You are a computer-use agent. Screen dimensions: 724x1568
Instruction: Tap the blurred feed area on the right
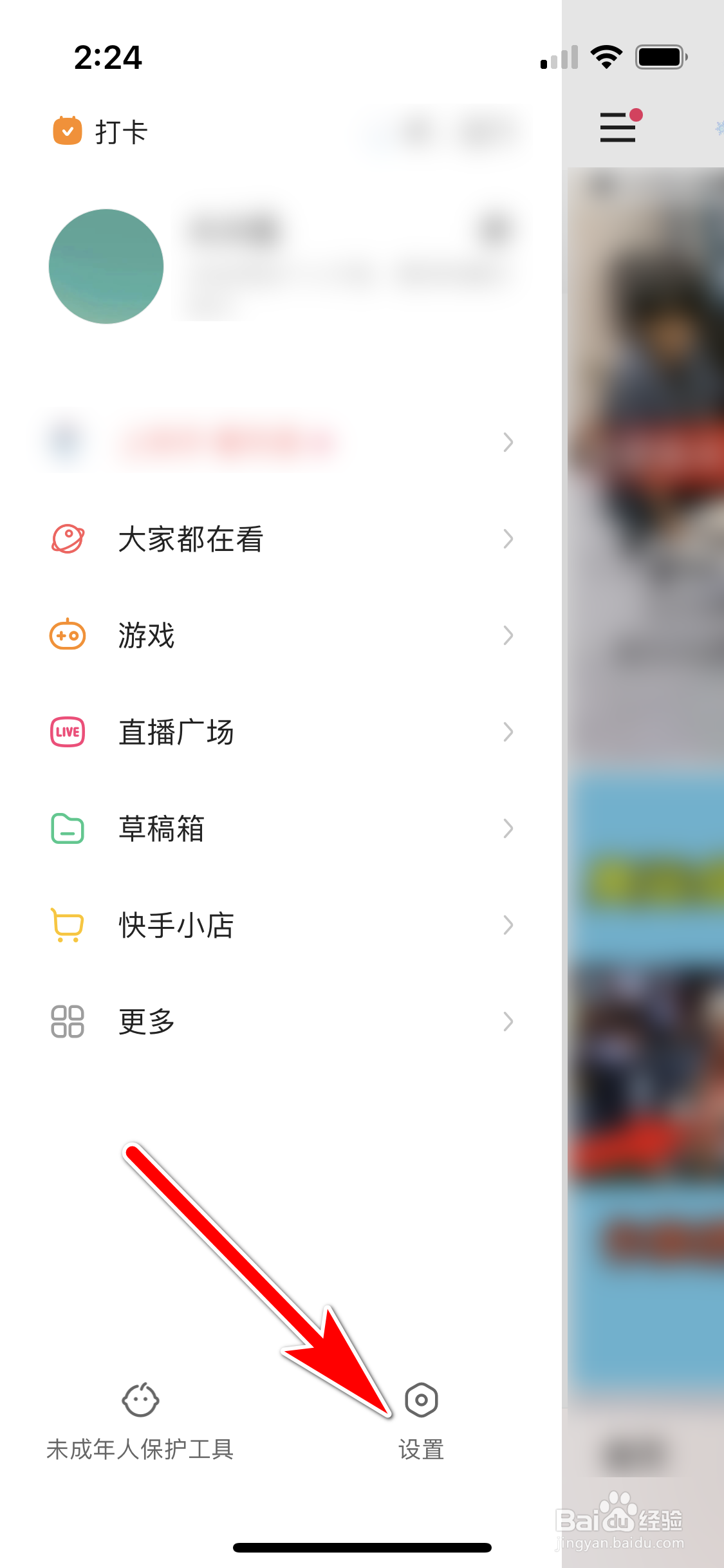point(644,772)
